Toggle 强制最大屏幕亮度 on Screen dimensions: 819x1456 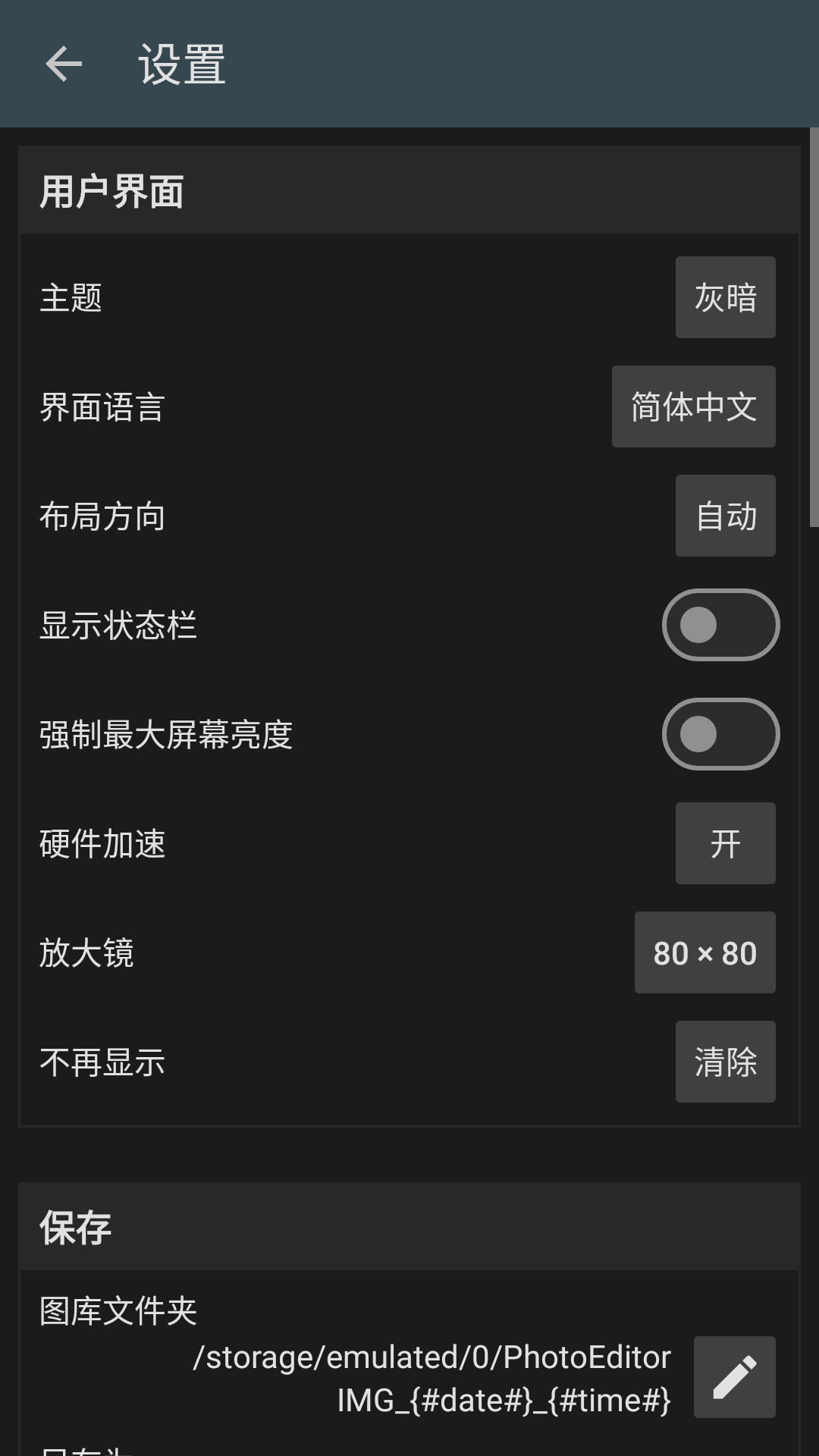pyautogui.click(x=720, y=734)
